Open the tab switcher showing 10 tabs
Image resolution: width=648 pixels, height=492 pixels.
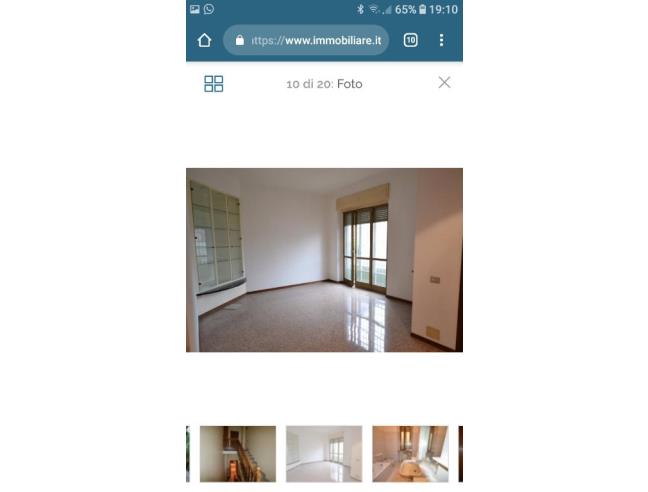coord(410,40)
